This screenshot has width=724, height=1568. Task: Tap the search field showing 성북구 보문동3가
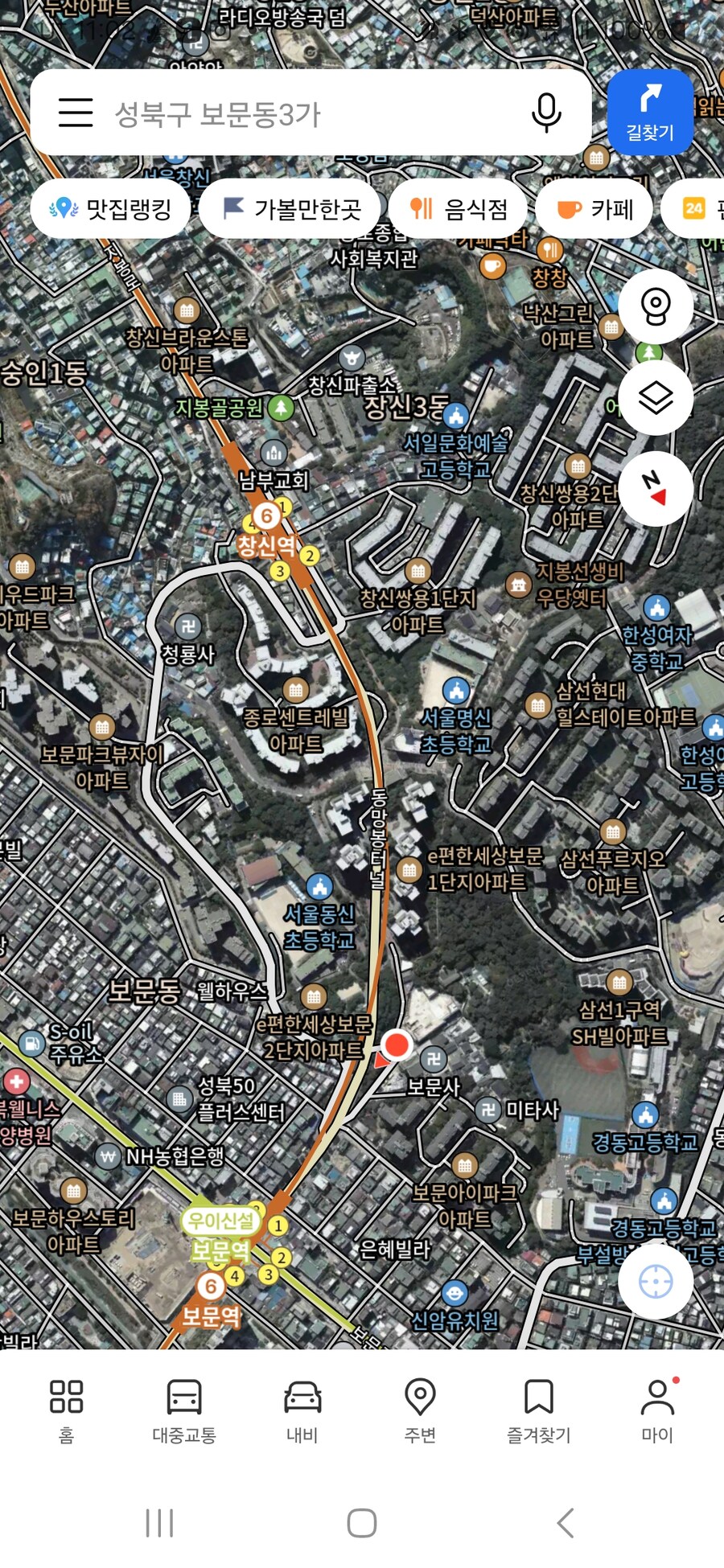click(314, 113)
